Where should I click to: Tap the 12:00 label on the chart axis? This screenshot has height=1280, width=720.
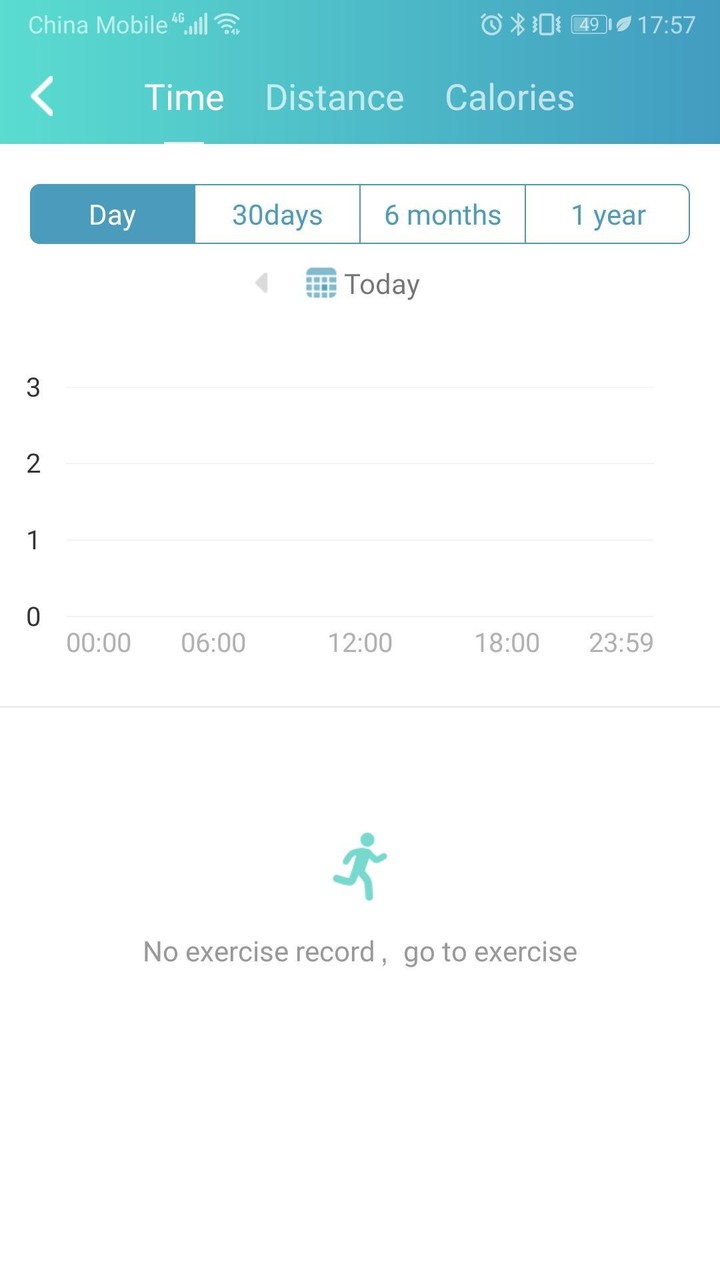[x=359, y=643]
